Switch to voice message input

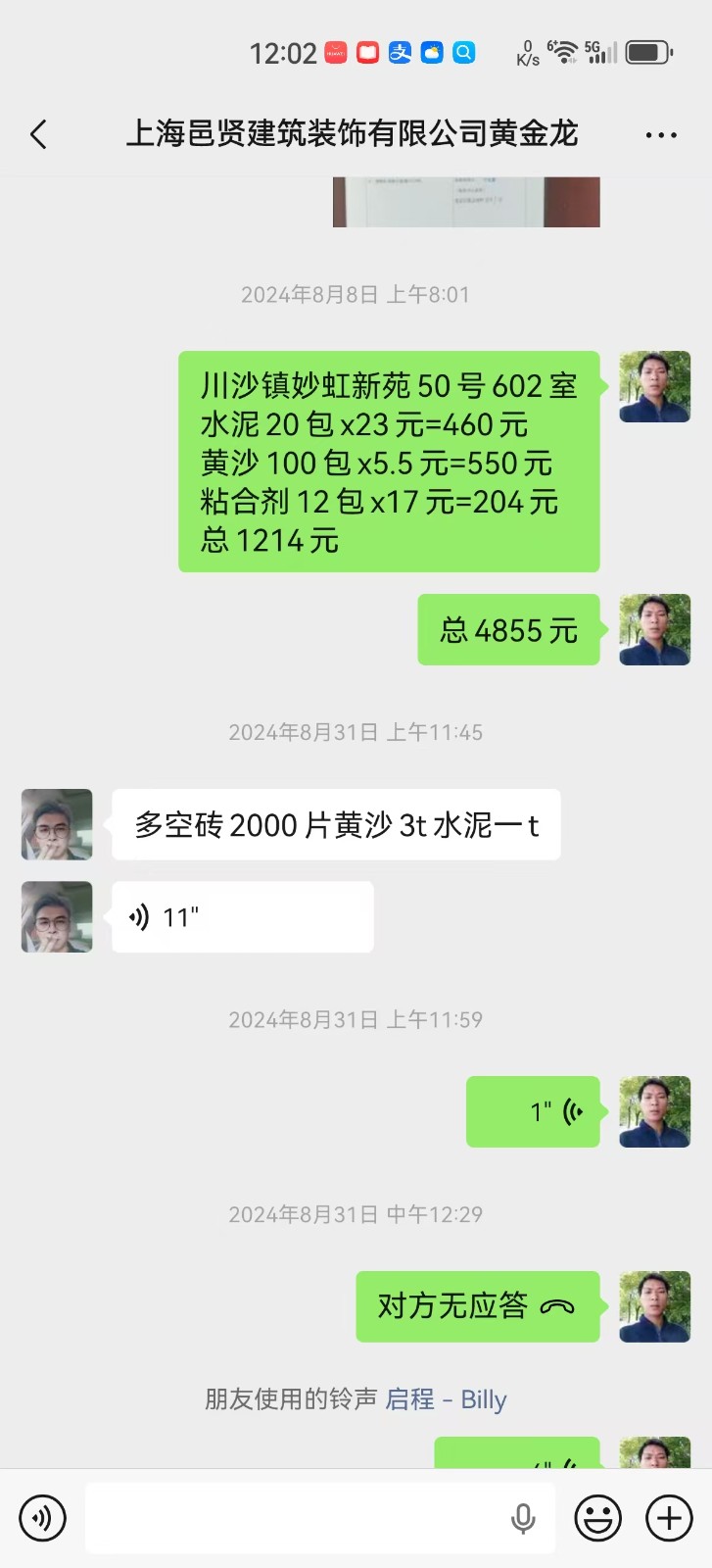pyautogui.click(x=42, y=1518)
